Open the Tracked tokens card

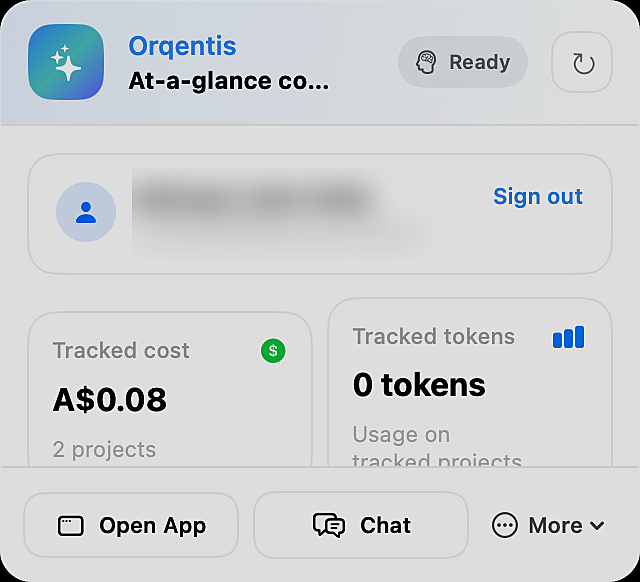click(469, 385)
